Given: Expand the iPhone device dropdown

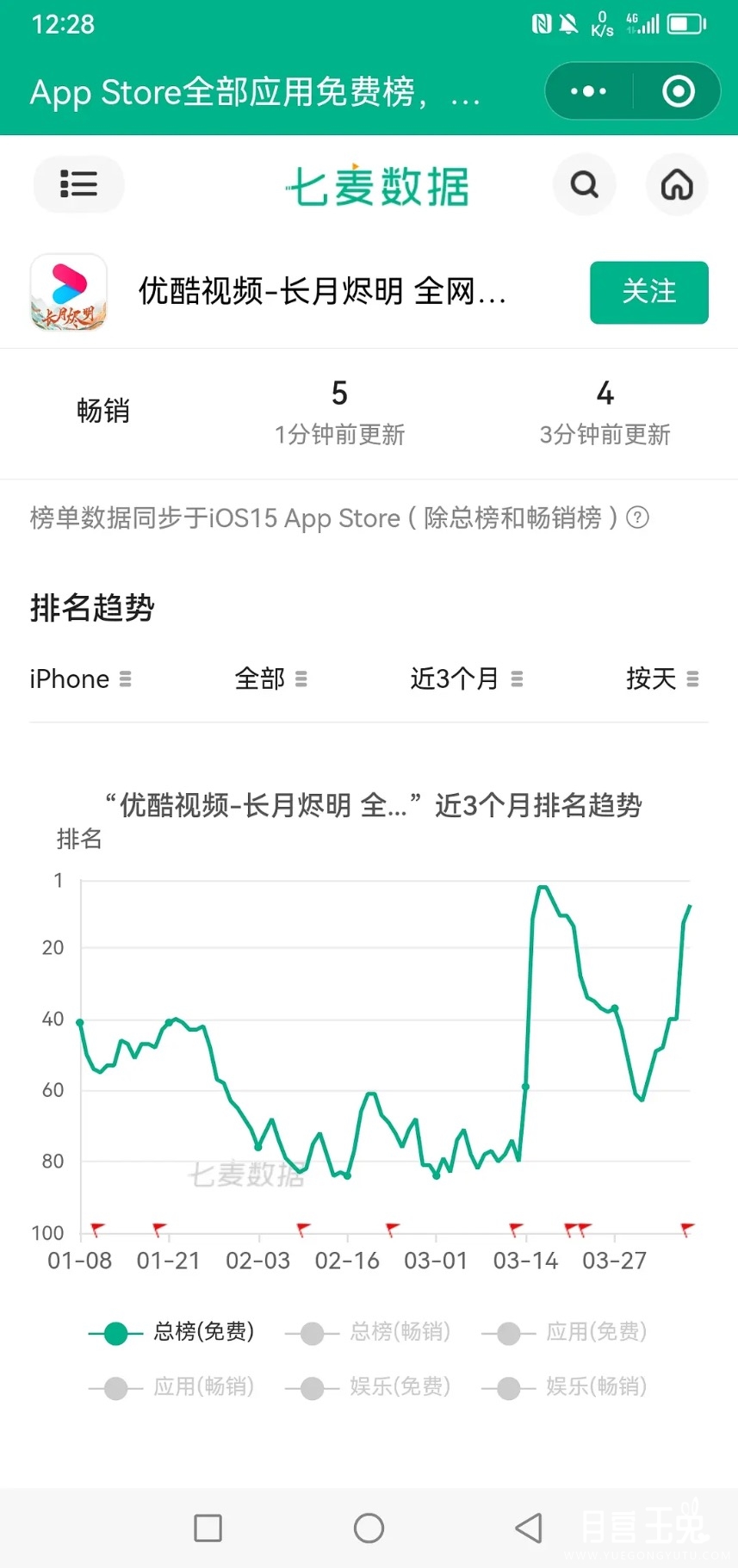Looking at the screenshot, I should coord(81,679).
